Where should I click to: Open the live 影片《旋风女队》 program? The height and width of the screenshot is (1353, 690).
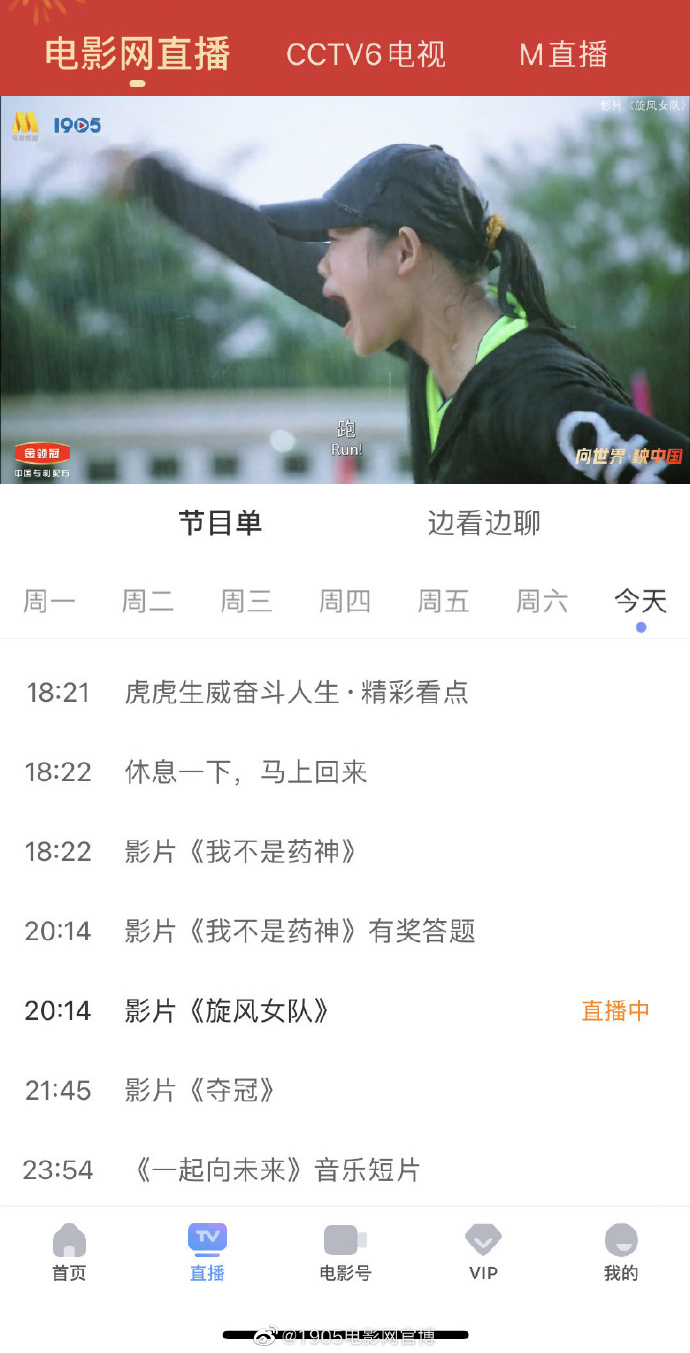[227, 1011]
